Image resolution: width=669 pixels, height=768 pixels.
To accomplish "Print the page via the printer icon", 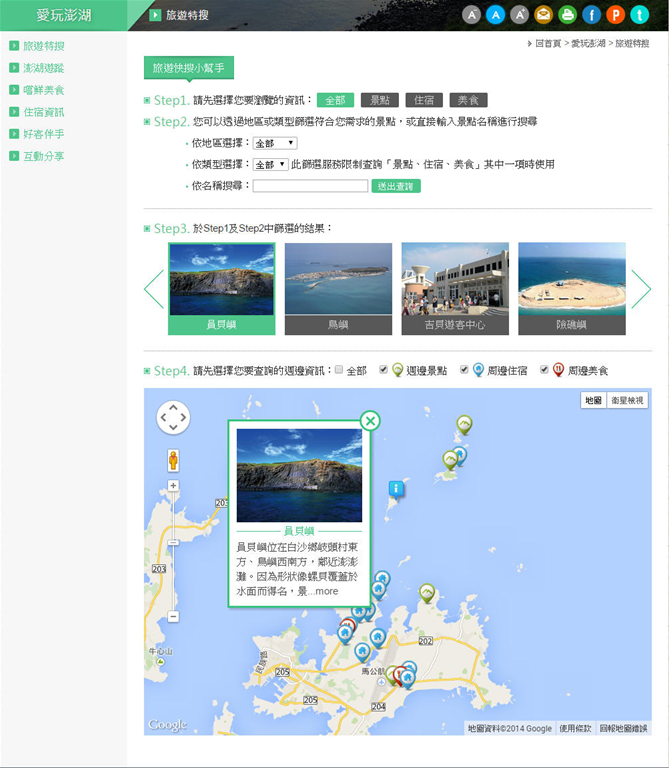I will click(x=568, y=14).
